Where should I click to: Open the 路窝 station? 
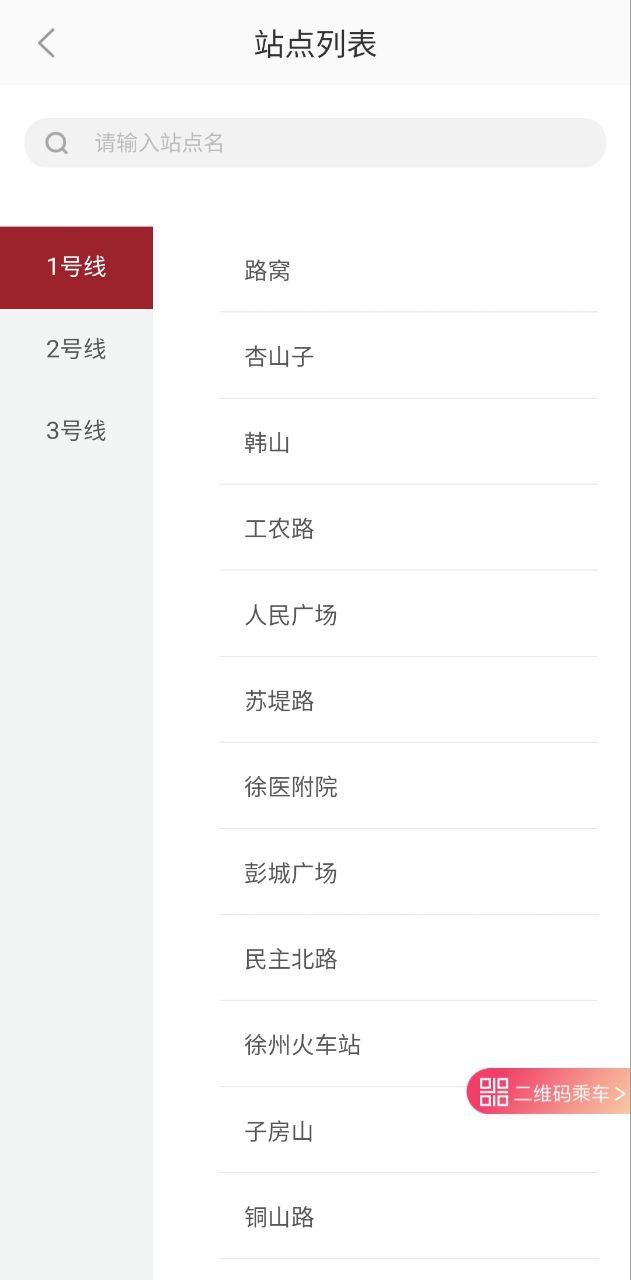click(x=408, y=270)
